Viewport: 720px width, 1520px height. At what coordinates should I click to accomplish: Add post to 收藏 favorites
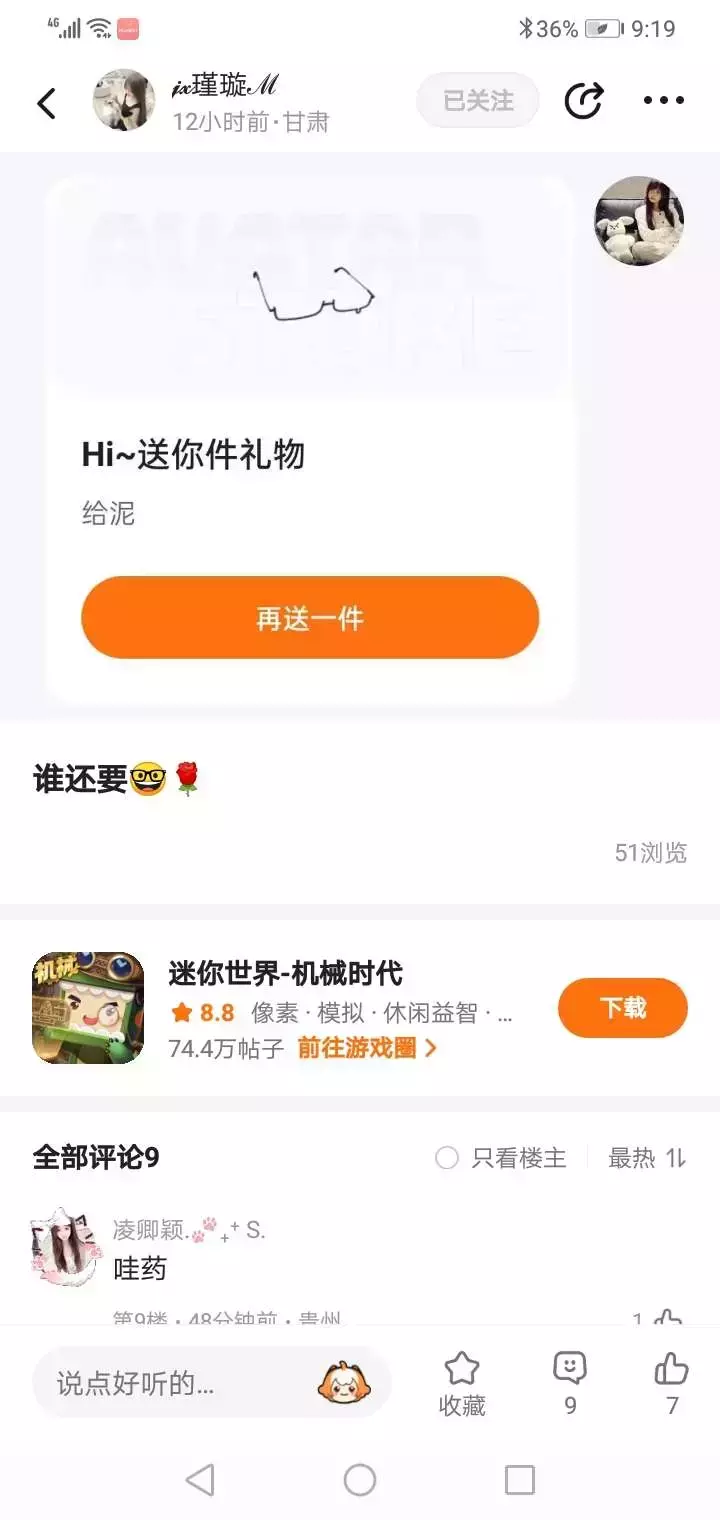point(462,1384)
